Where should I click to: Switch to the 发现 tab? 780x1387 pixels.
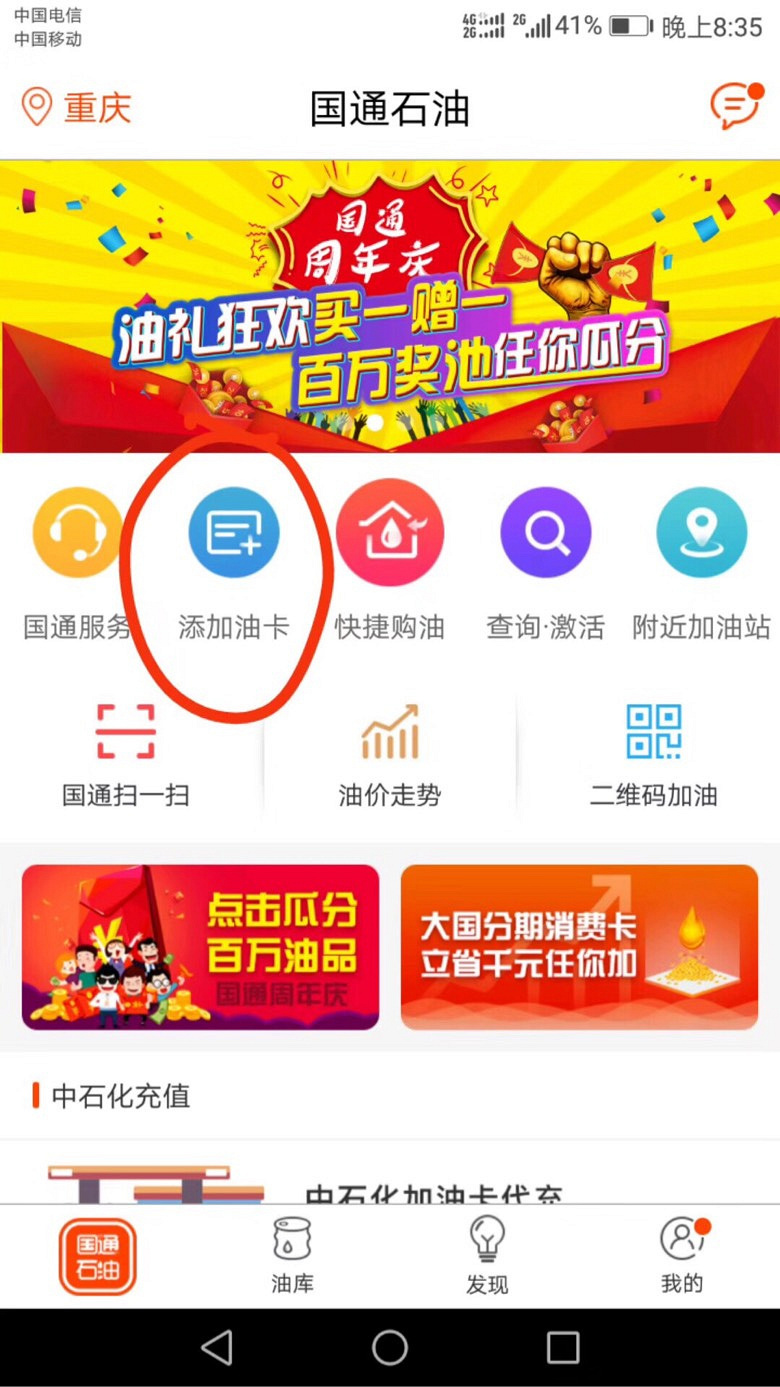coord(487,1253)
